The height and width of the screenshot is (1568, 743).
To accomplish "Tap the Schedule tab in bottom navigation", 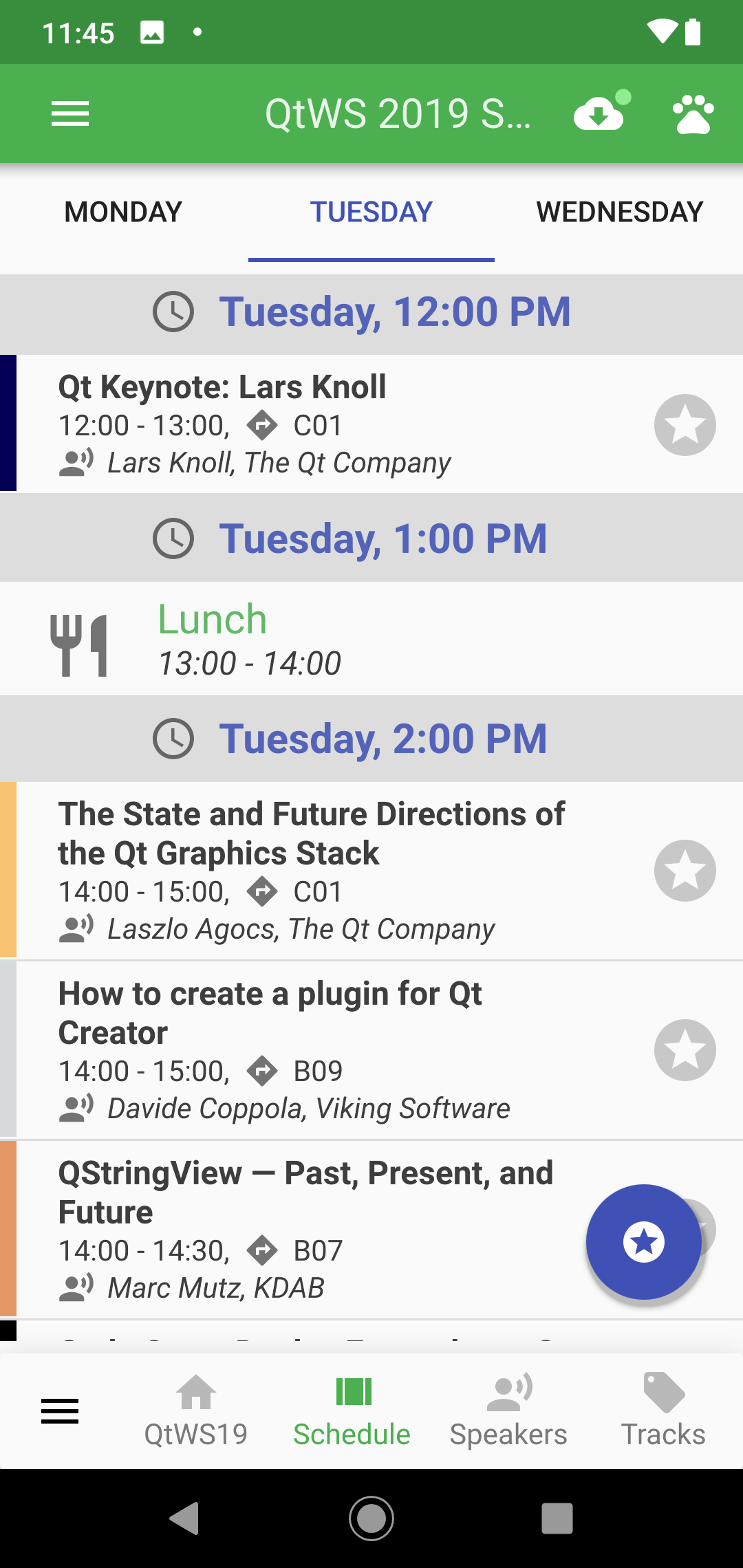I will coord(352,1411).
